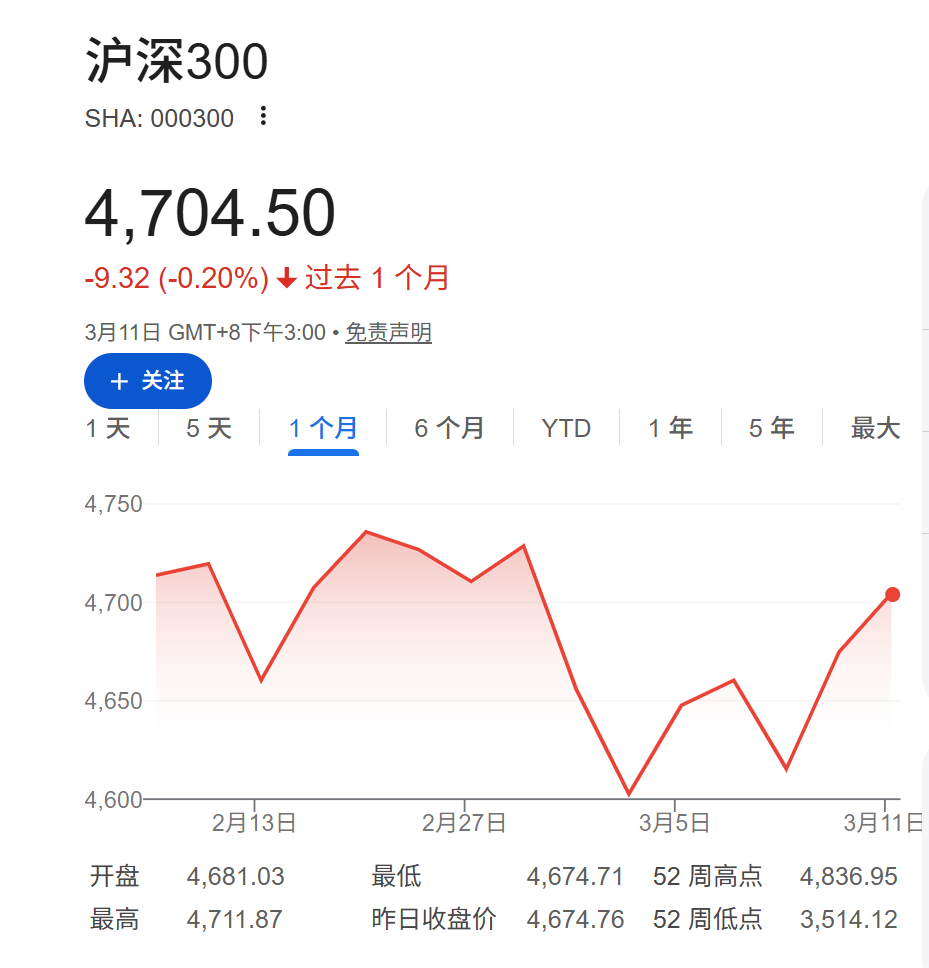Switch to the 1 天 range
The height and width of the screenshot is (968, 929).
108,429
